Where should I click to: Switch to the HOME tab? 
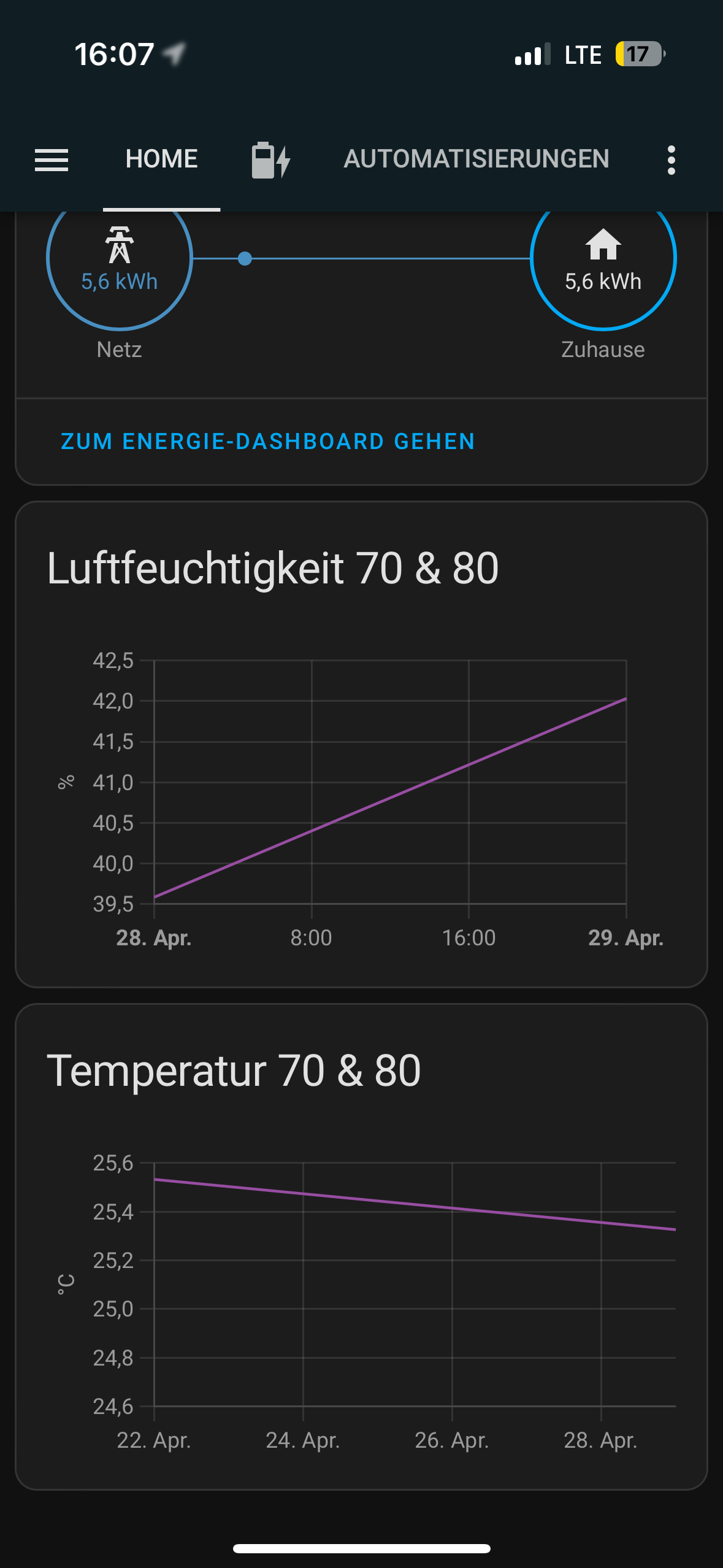click(x=161, y=159)
